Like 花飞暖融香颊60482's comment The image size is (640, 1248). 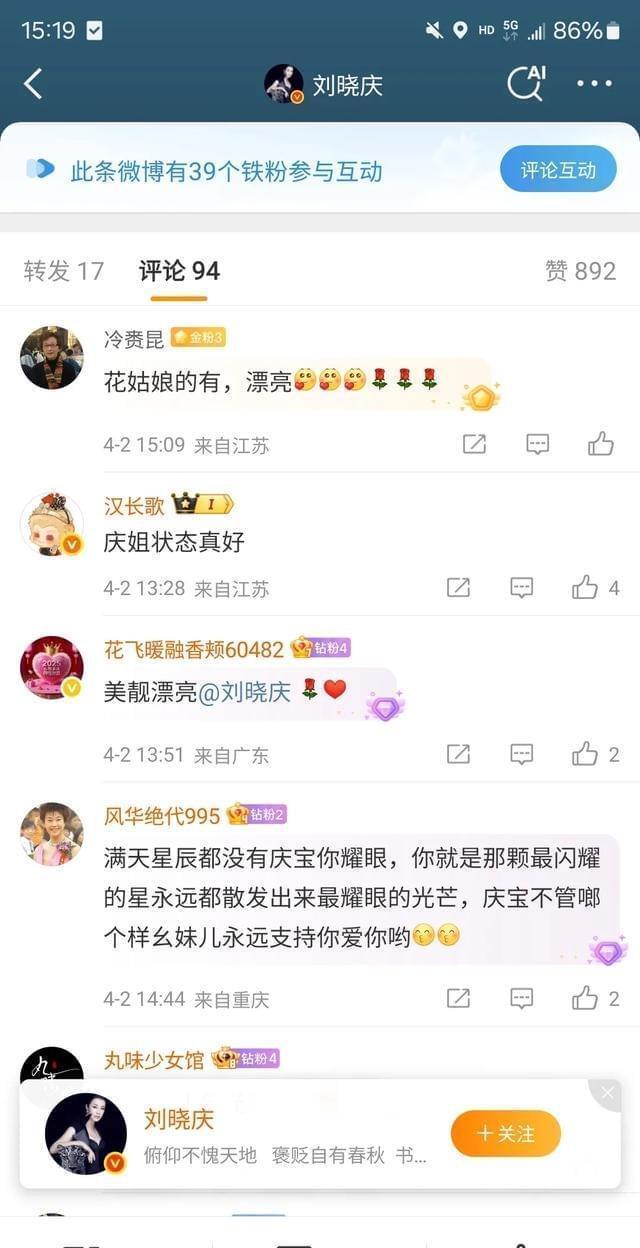tap(585, 754)
